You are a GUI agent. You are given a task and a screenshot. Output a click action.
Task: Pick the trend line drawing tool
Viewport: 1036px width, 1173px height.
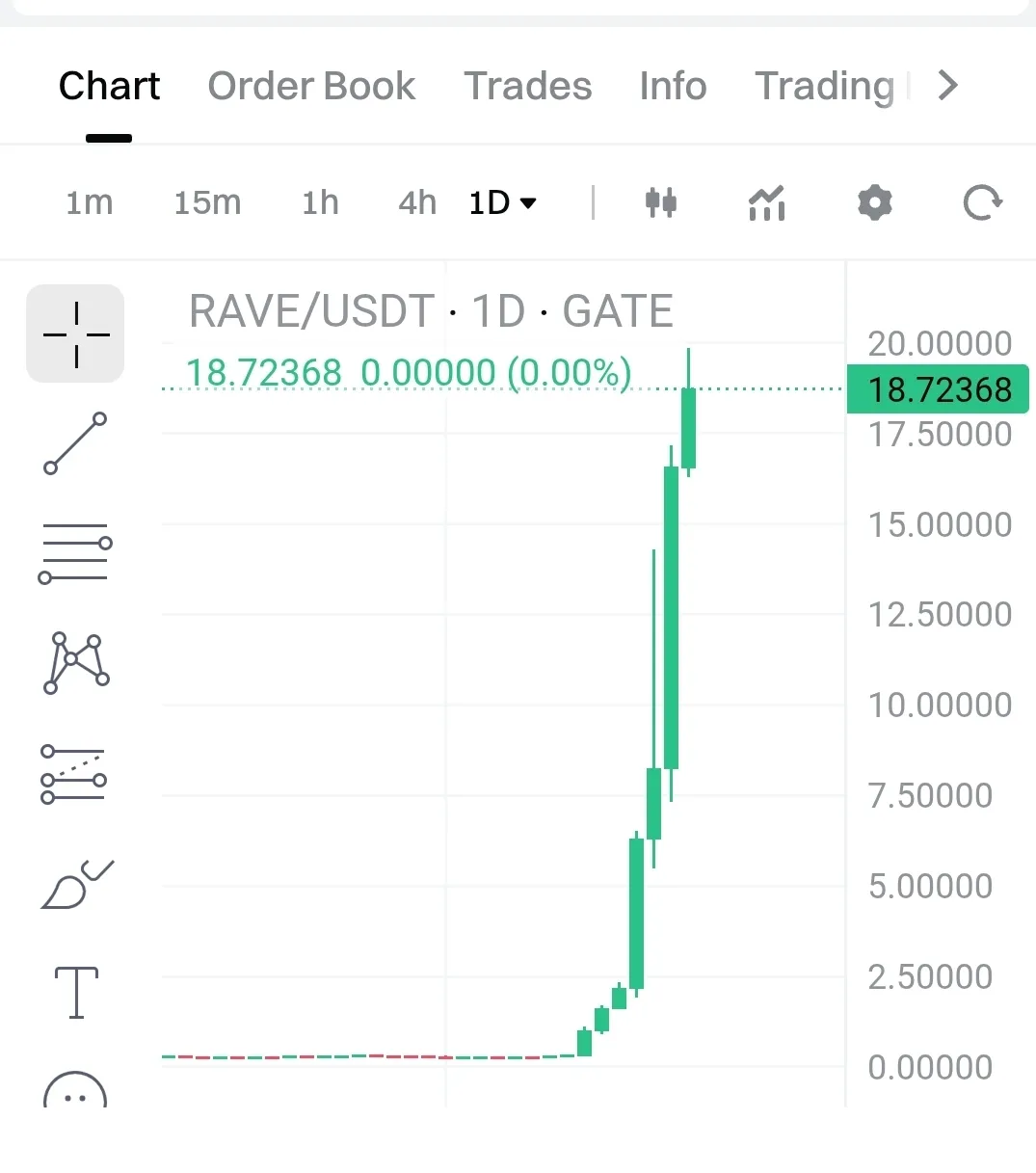pyautogui.click(x=75, y=443)
